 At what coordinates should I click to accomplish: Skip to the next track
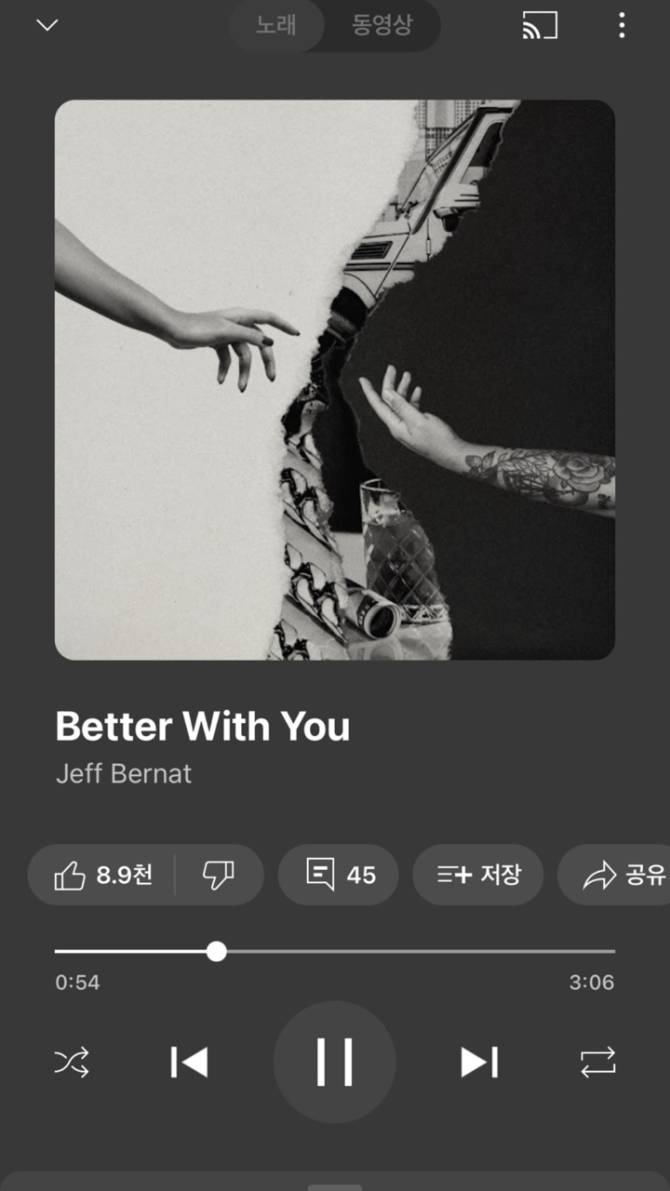click(x=479, y=1061)
